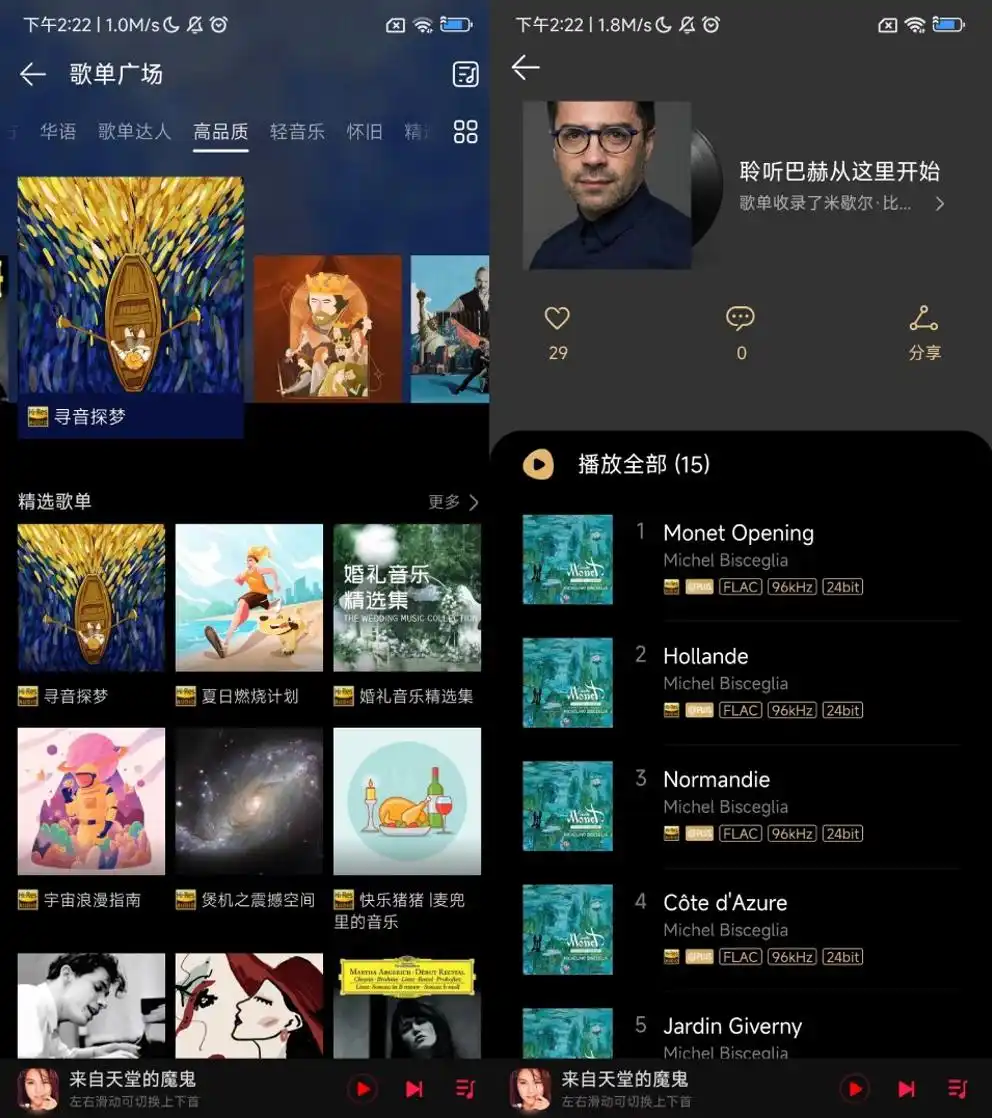Open the category grid icon below it
The height and width of the screenshot is (1118, 992).
[465, 131]
